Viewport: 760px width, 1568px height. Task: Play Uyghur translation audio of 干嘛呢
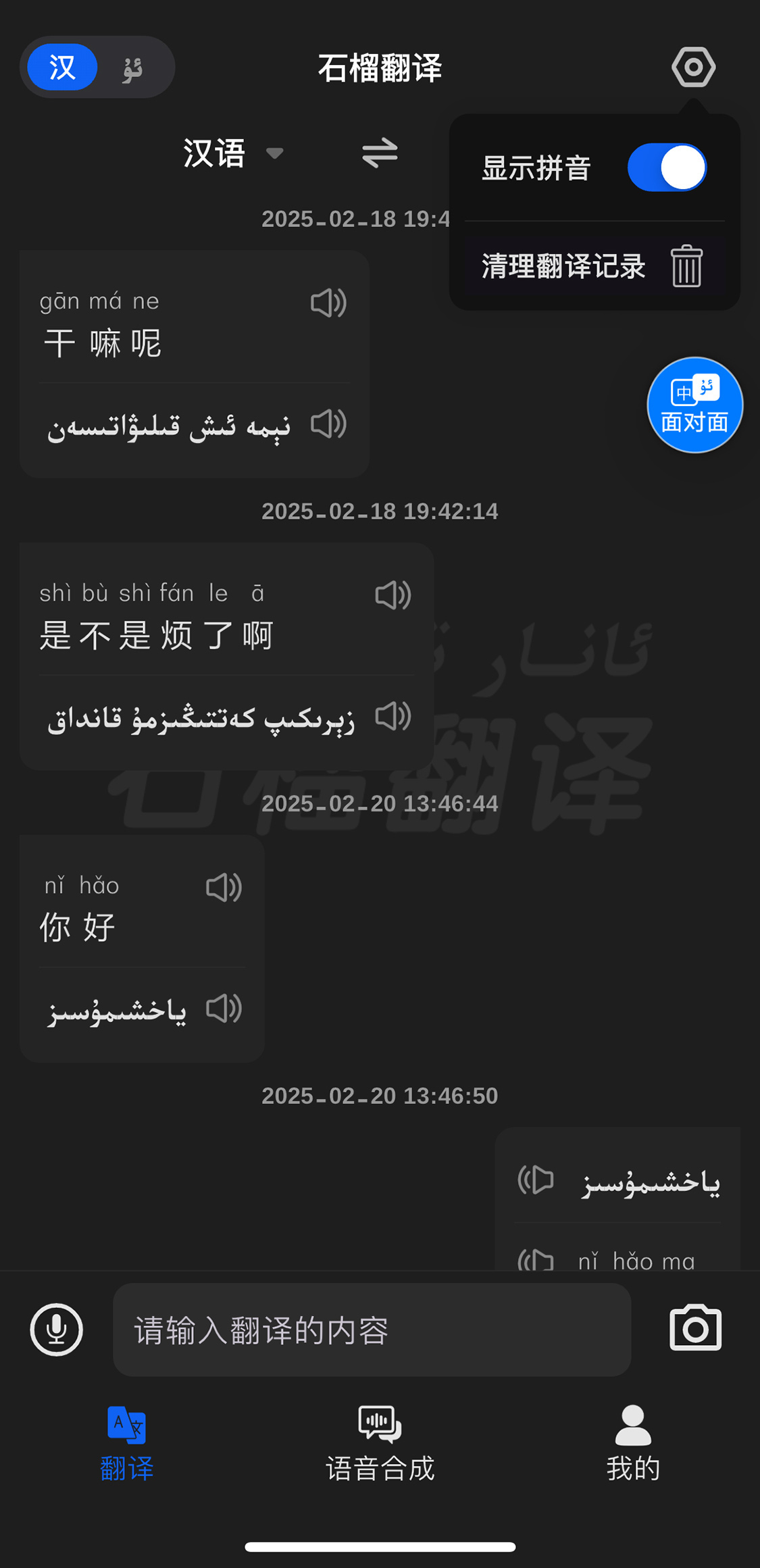coord(328,424)
